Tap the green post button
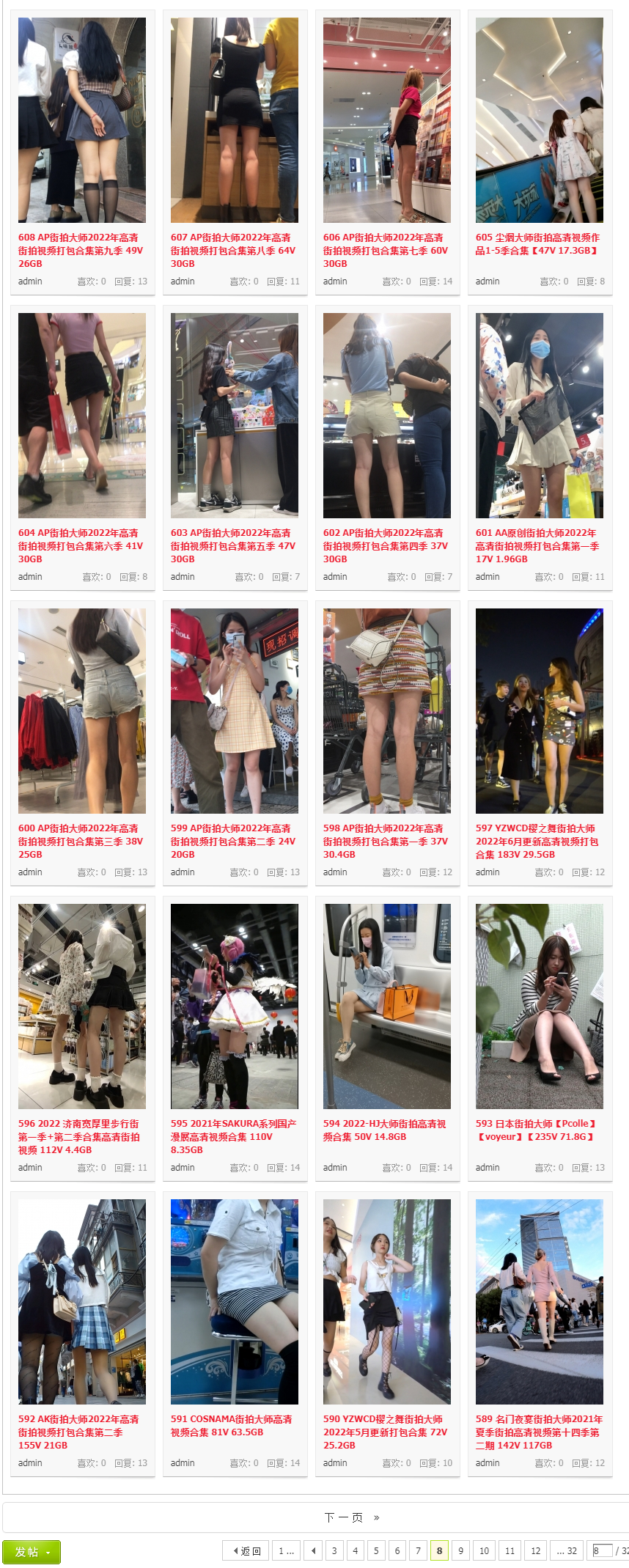 pyautogui.click(x=32, y=1552)
